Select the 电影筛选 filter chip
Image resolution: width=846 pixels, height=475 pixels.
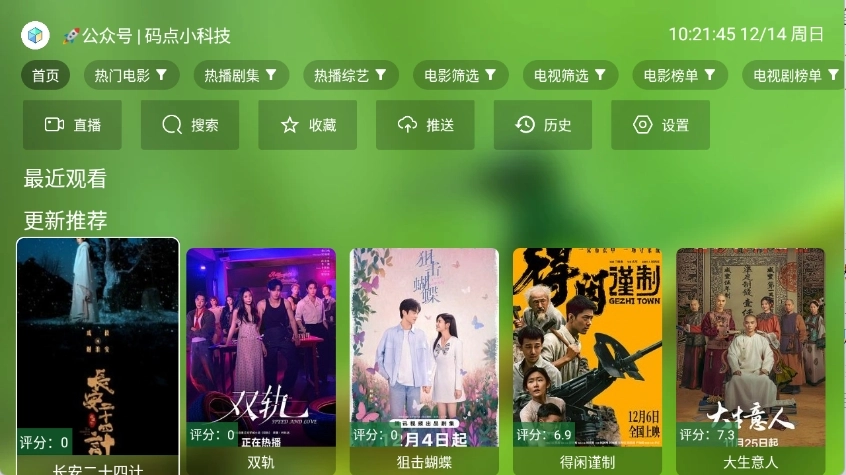click(x=460, y=75)
